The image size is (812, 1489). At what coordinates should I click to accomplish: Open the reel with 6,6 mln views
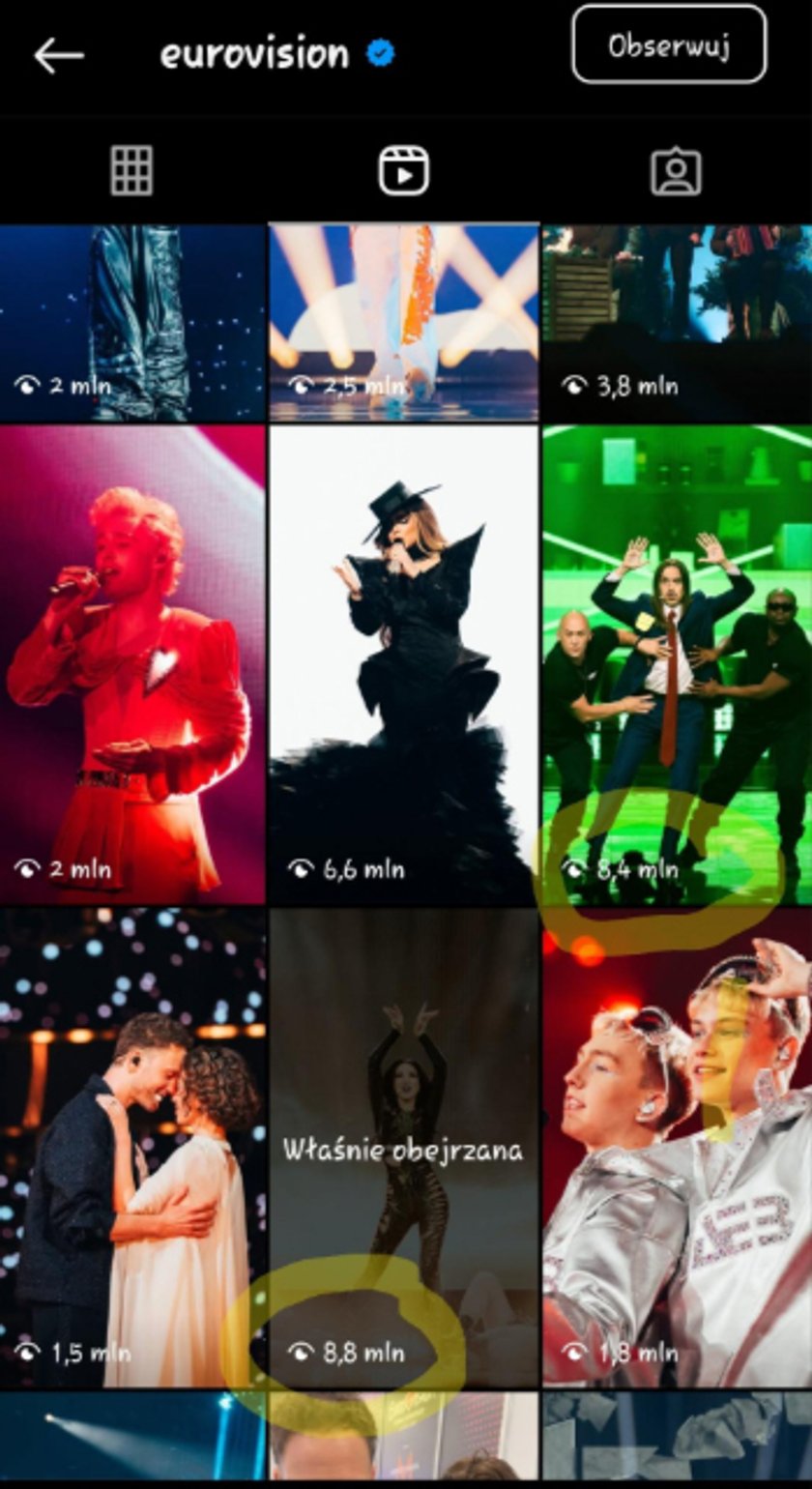[x=403, y=664]
